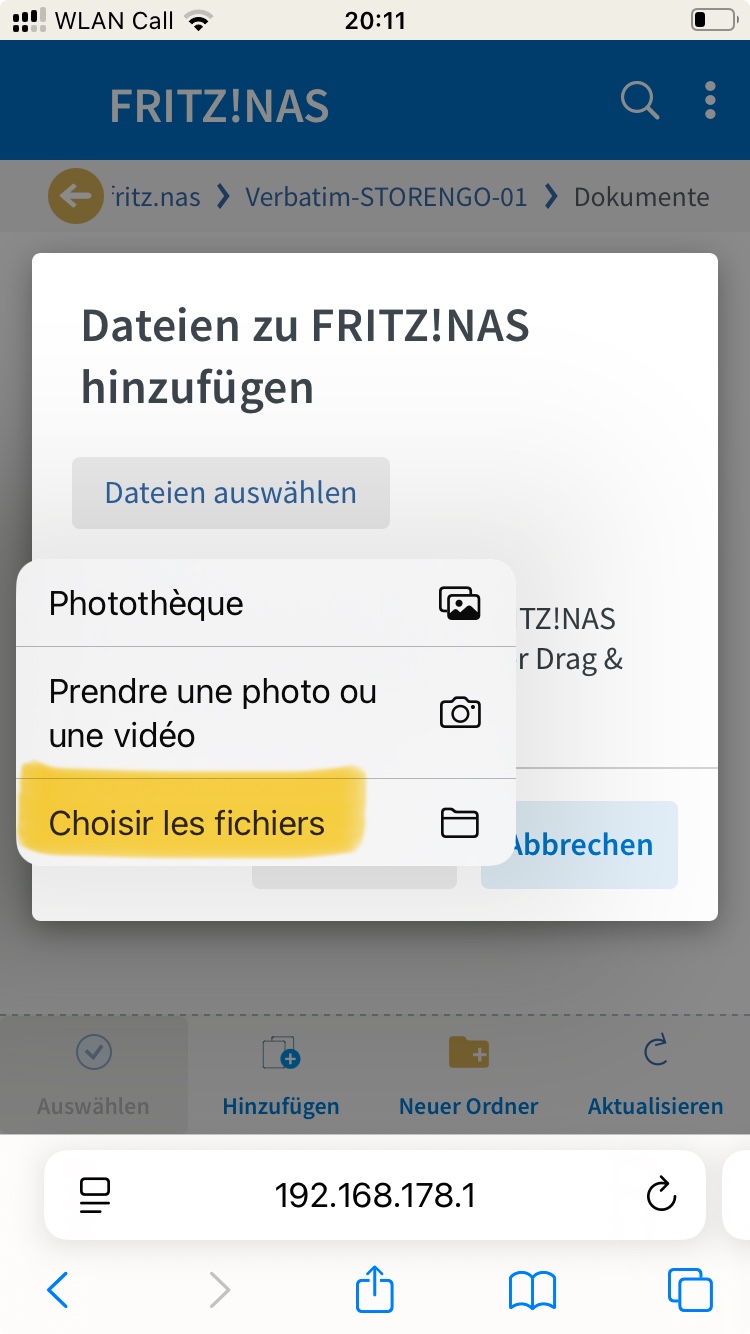Open Safari page settings menu icon
Screen dimensions: 750x1334
pos(95,1194)
